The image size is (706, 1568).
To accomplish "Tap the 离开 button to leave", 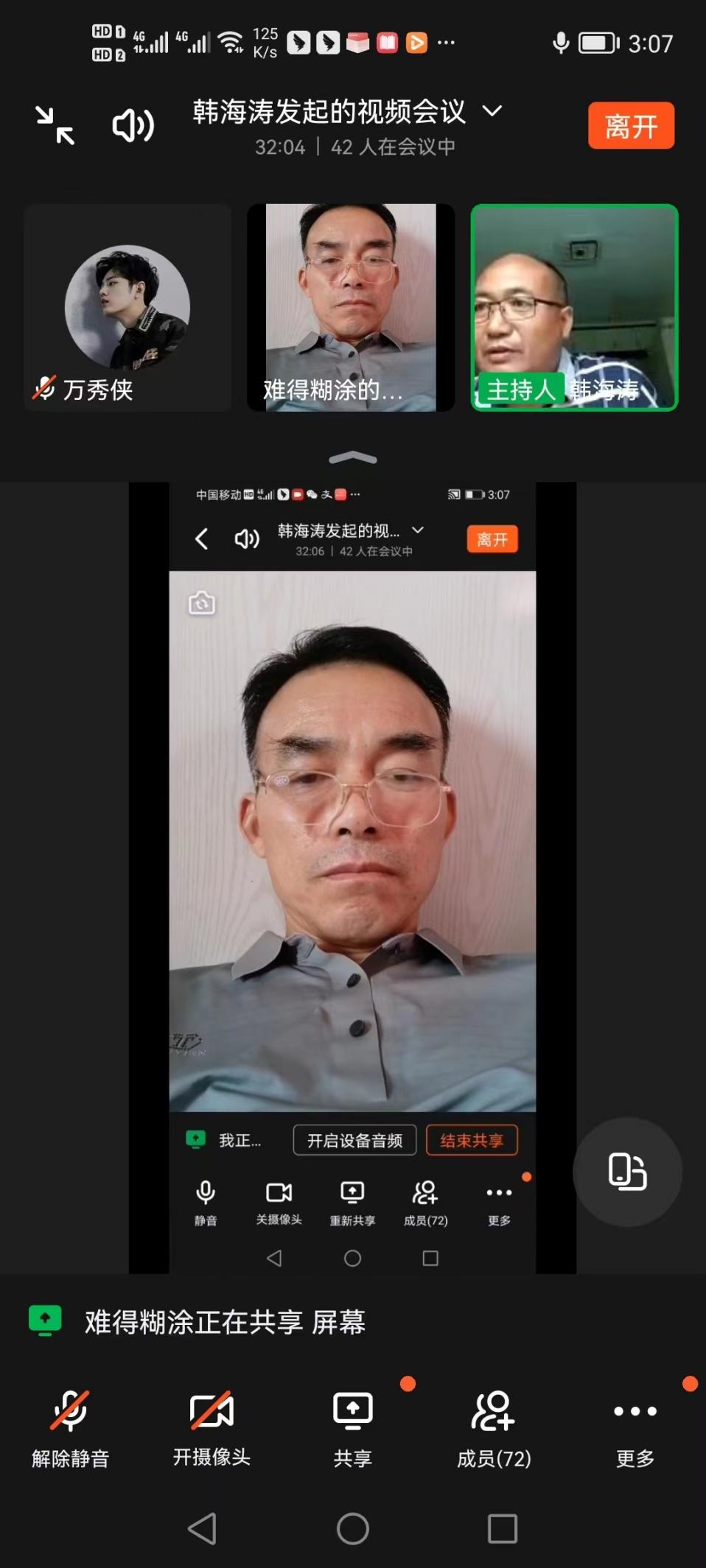I will pyautogui.click(x=630, y=126).
